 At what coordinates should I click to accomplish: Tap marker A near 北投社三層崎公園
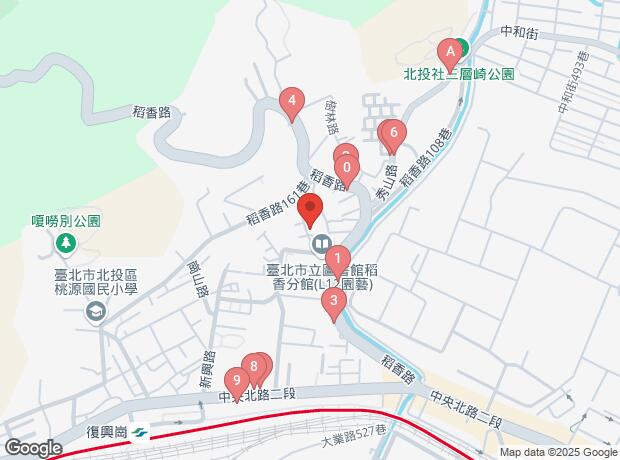pyautogui.click(x=451, y=50)
